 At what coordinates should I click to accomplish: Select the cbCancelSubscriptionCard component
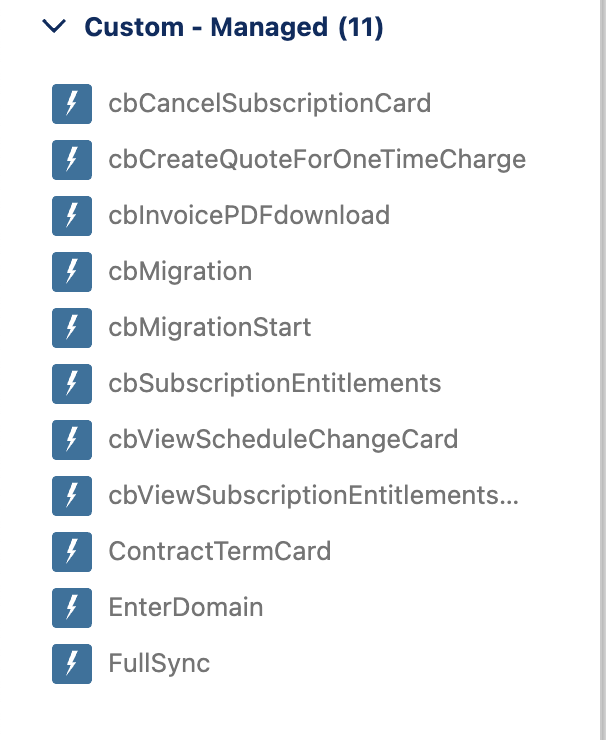[x=269, y=103]
